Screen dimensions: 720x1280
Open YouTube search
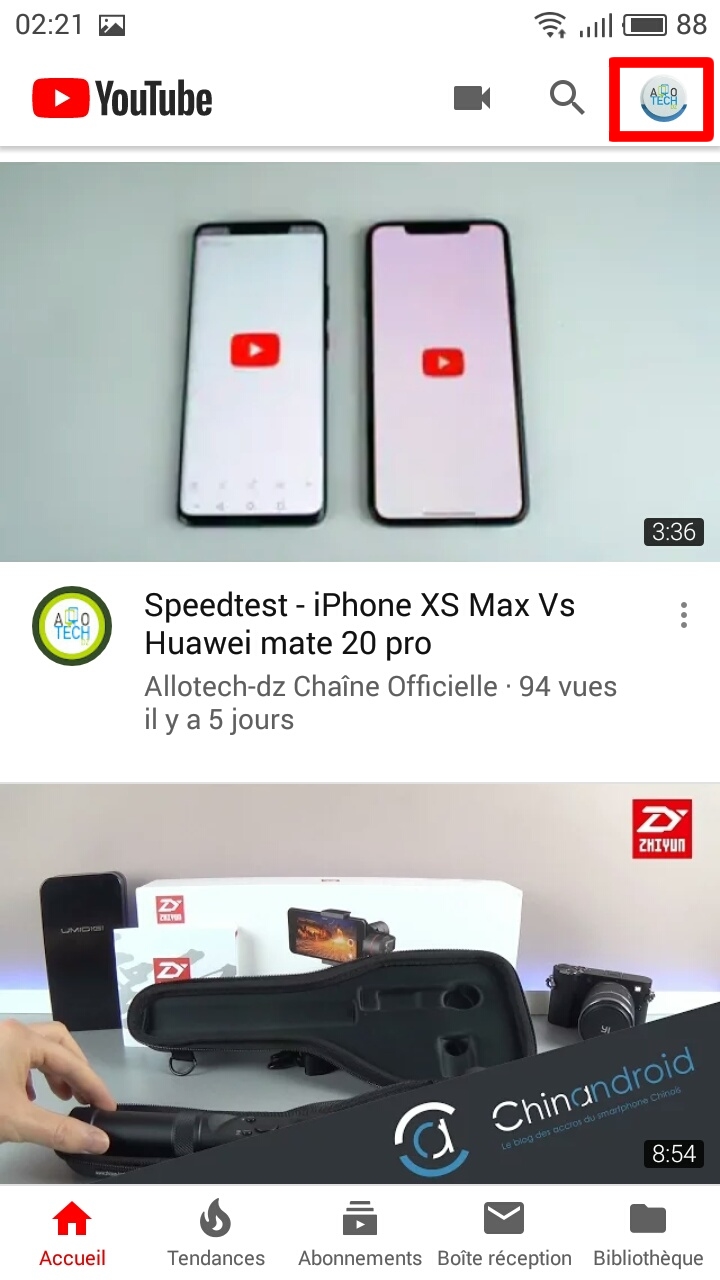(x=567, y=98)
